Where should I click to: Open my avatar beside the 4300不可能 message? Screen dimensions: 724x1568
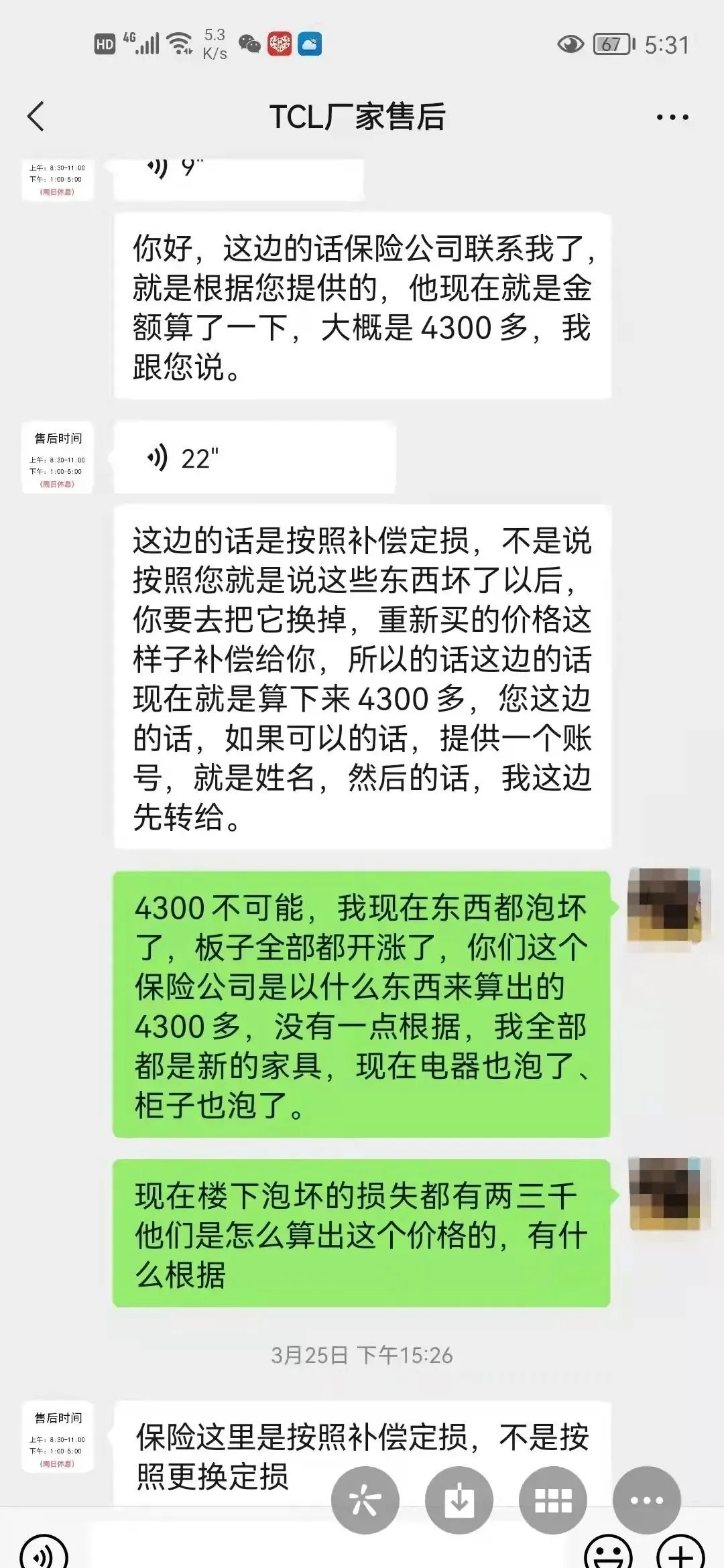point(663,906)
